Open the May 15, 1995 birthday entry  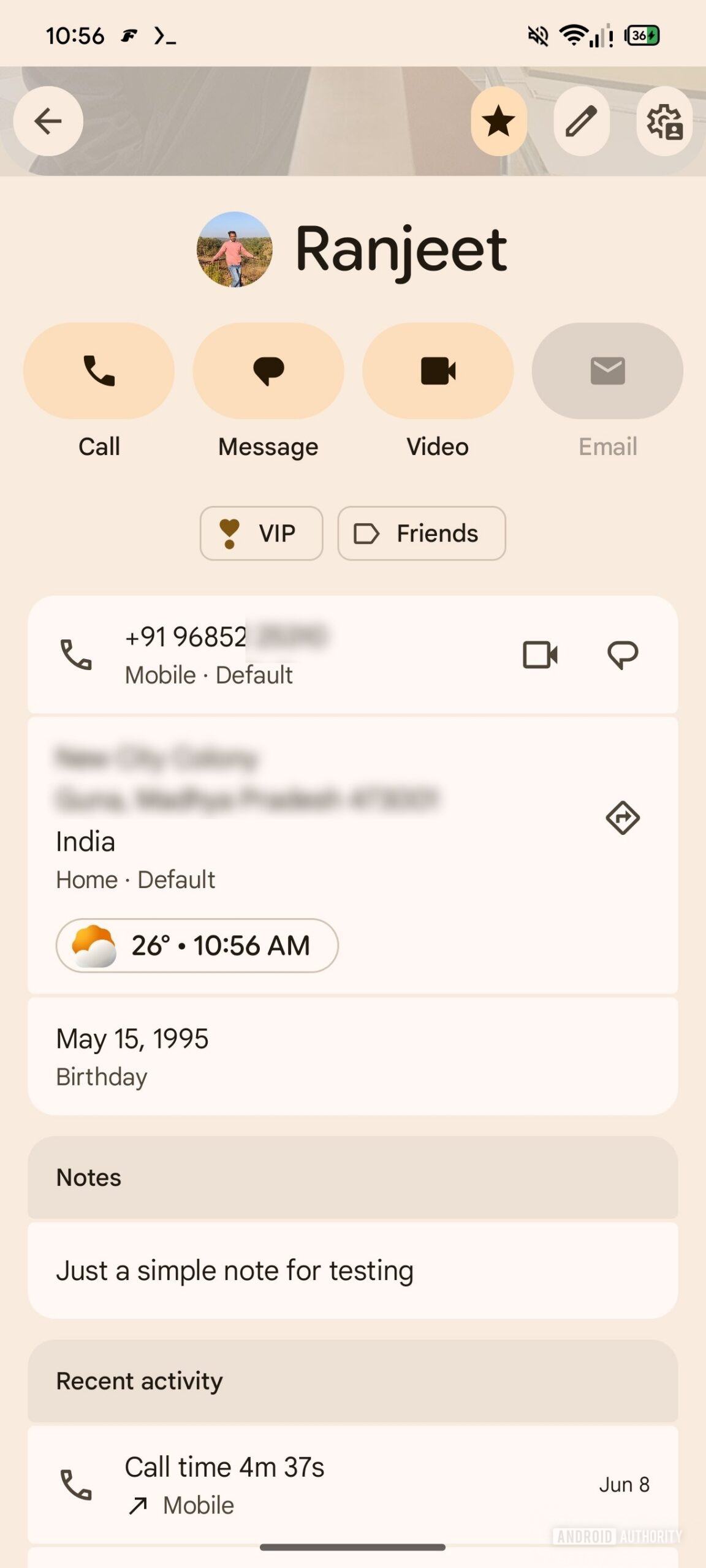point(352,1056)
